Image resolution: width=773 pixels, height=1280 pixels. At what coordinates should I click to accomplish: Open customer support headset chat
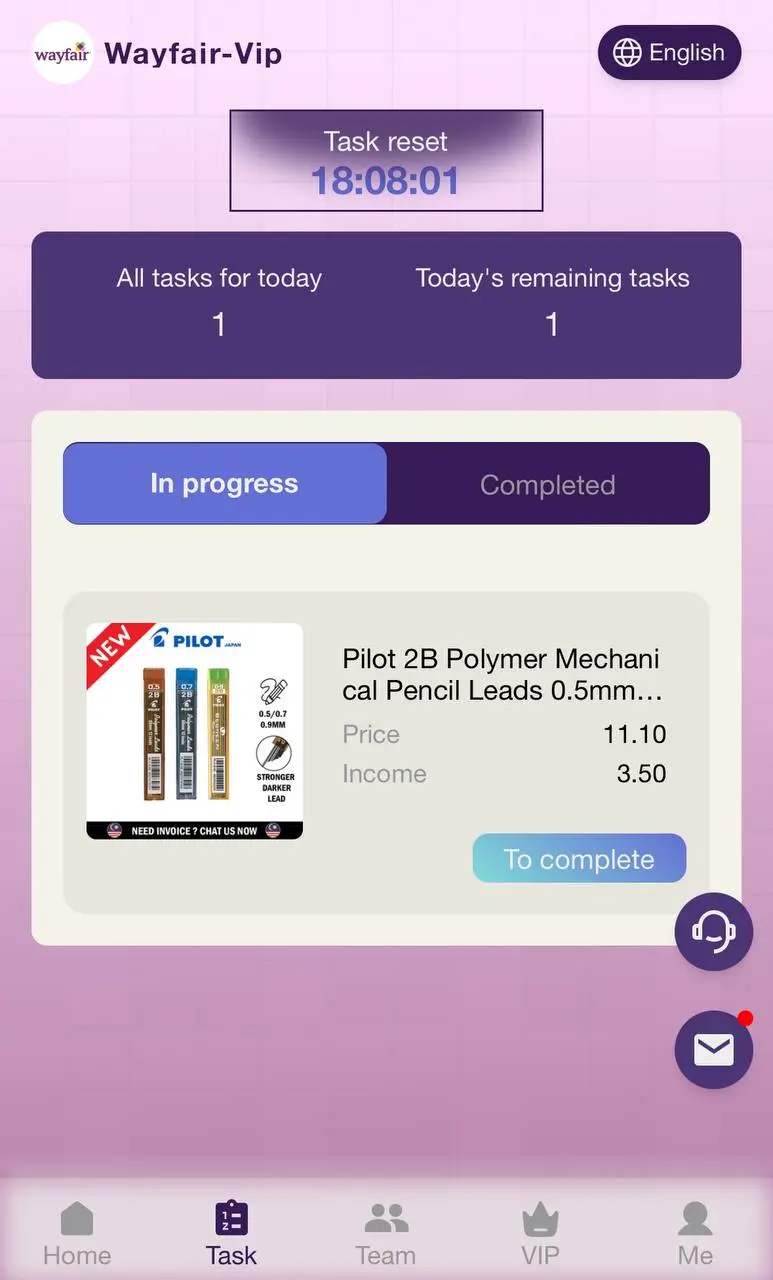pyautogui.click(x=713, y=932)
